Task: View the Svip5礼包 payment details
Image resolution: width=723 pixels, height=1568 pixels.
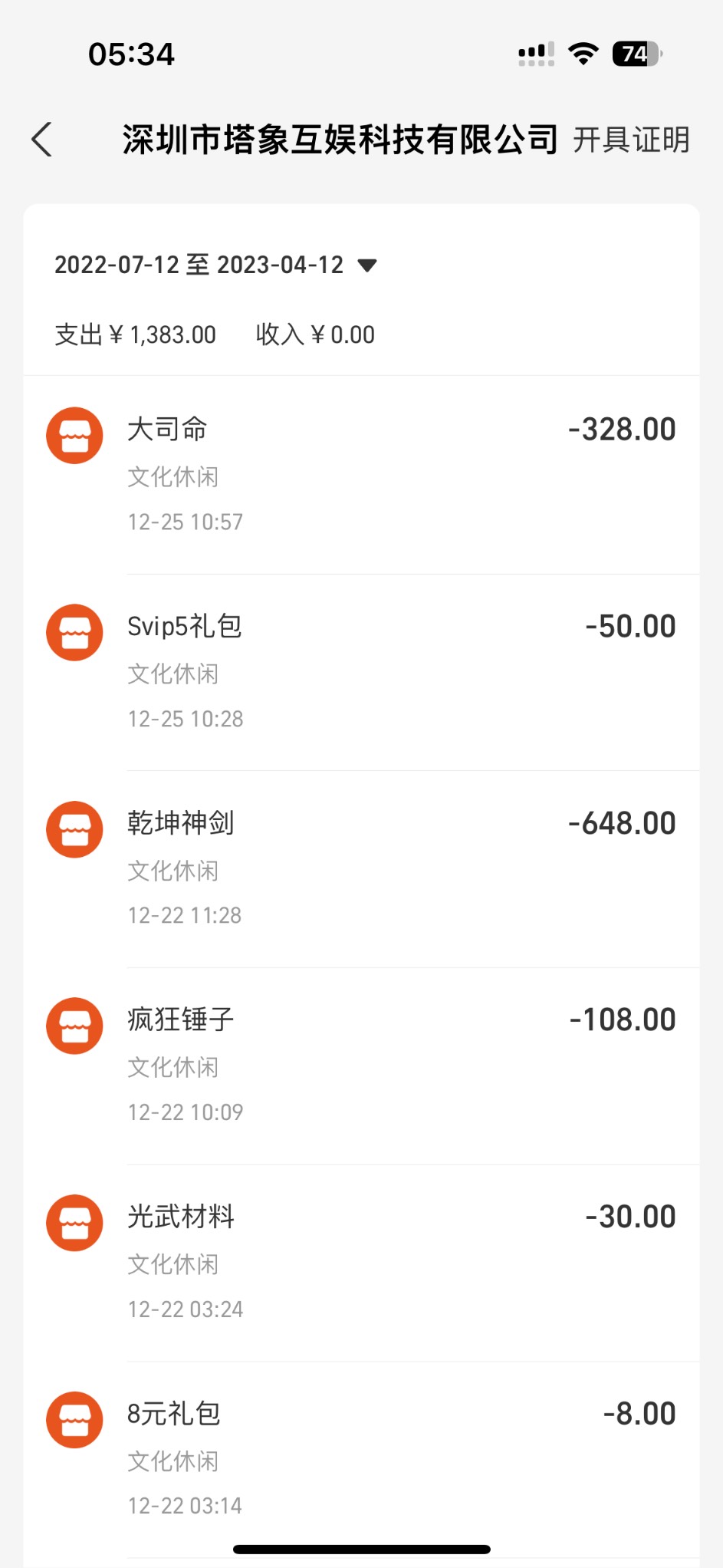Action: [x=360, y=671]
